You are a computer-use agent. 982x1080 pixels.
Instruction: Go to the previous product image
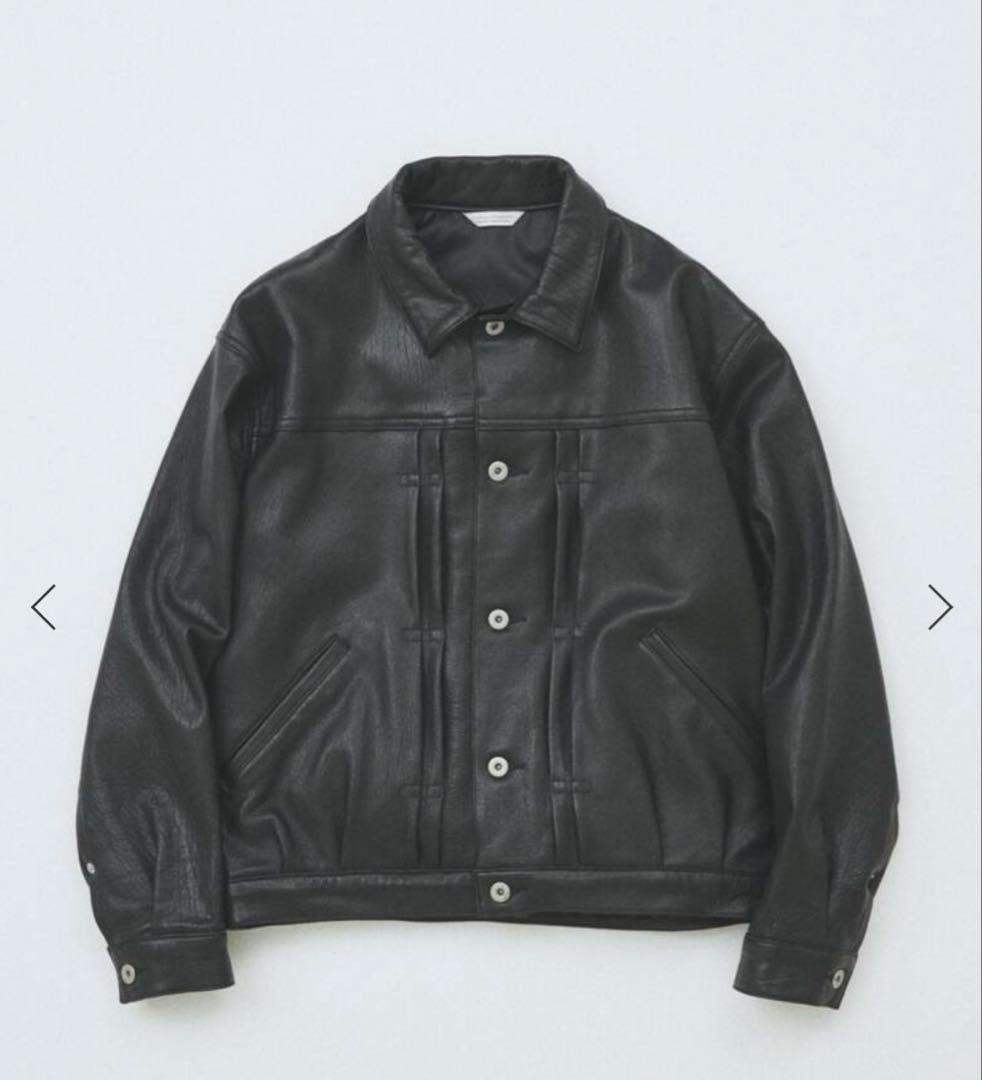(x=43, y=607)
